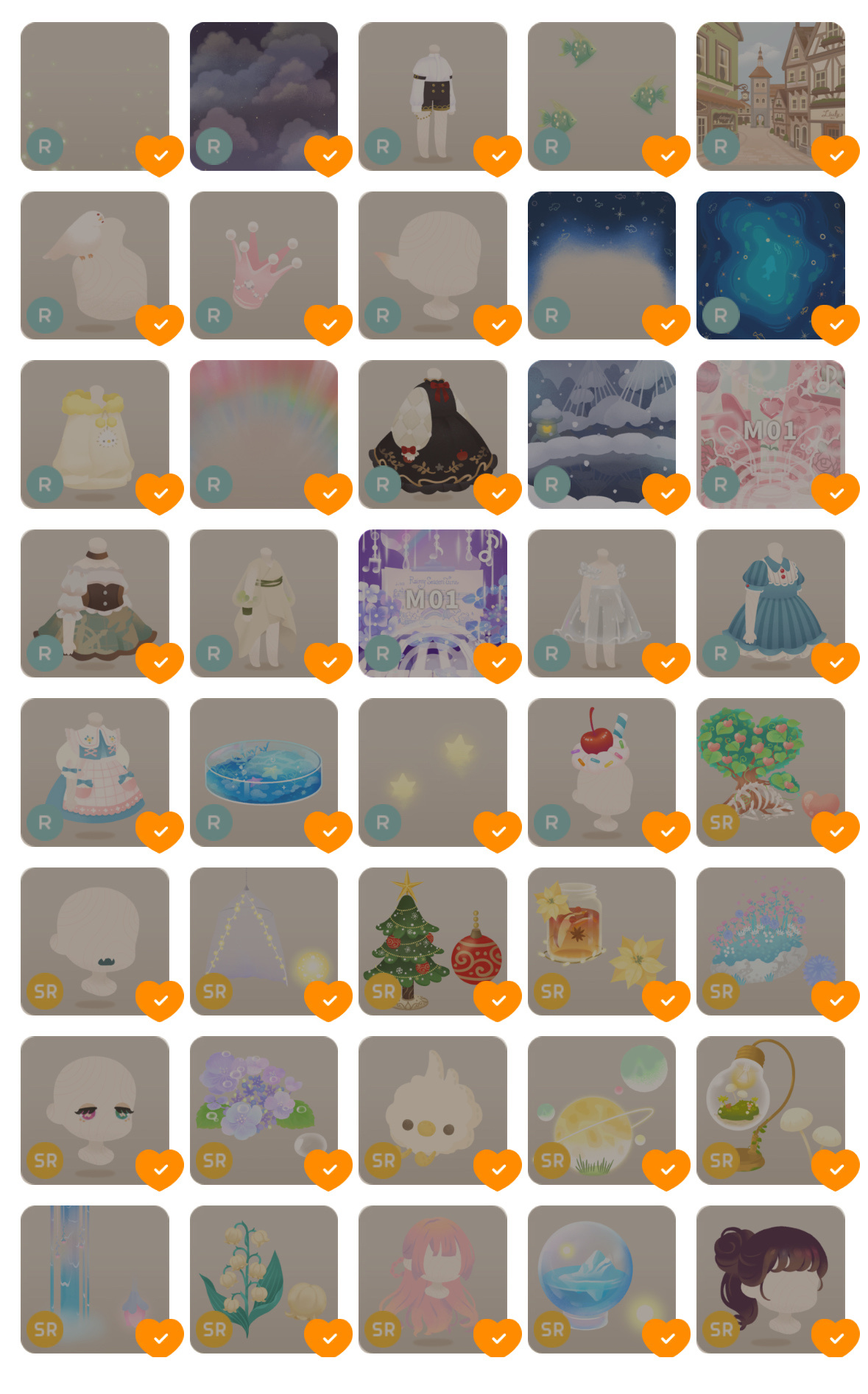The width and height of the screenshot is (868, 1394).
Task: Choose the brown hair bun wig
Action: pos(770,1279)
